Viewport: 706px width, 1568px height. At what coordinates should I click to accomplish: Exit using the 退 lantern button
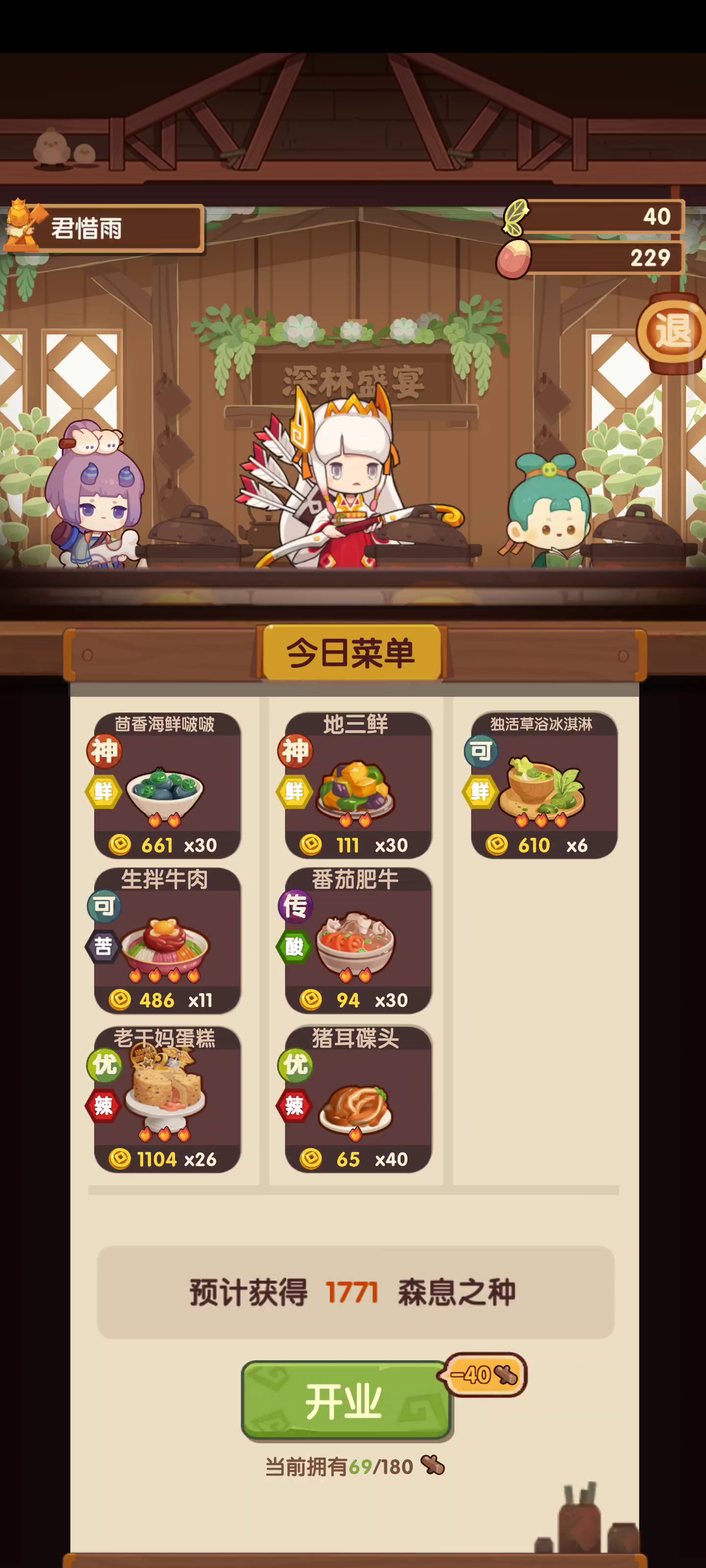tap(672, 332)
